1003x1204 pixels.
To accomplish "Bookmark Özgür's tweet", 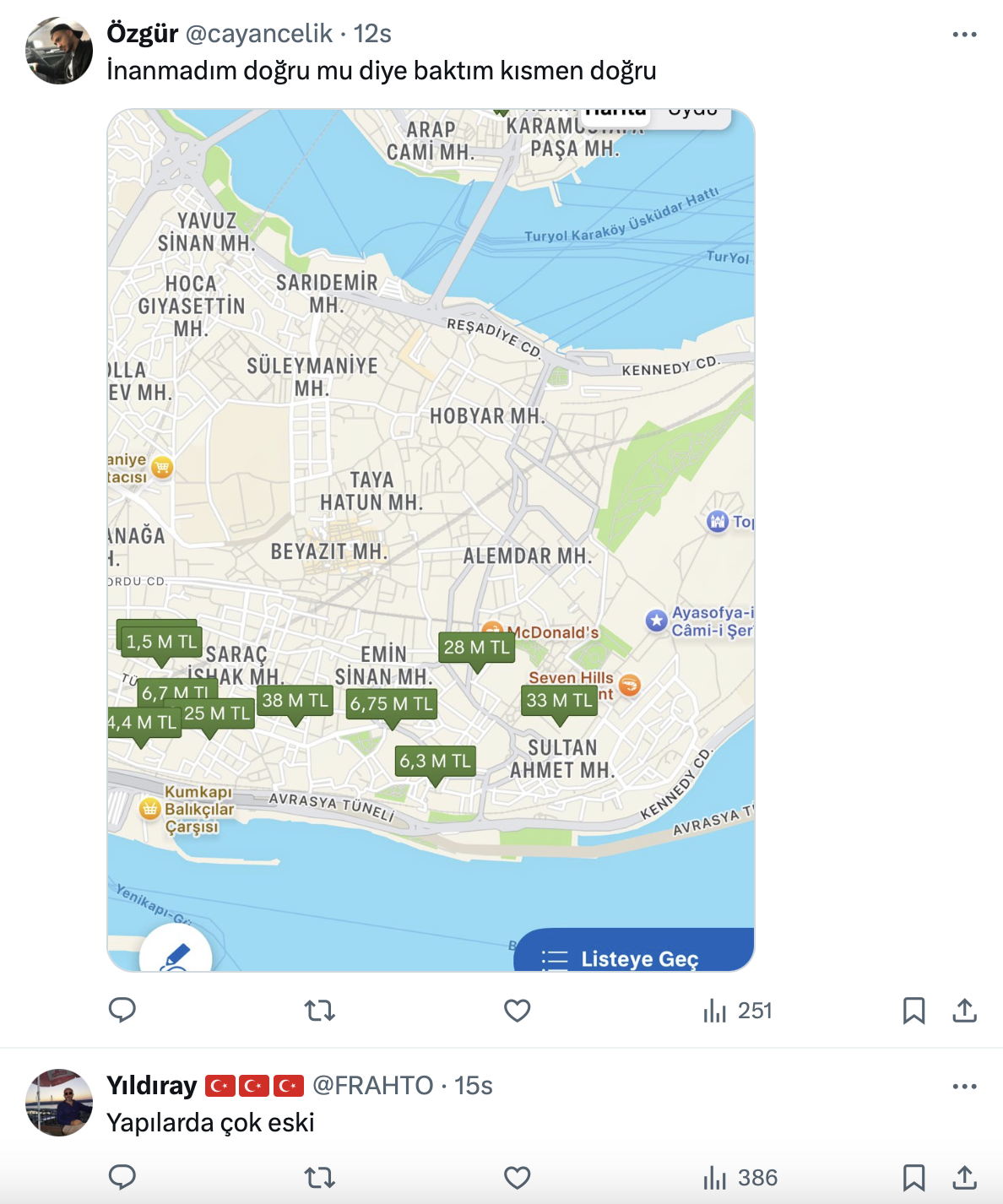I will (914, 1010).
